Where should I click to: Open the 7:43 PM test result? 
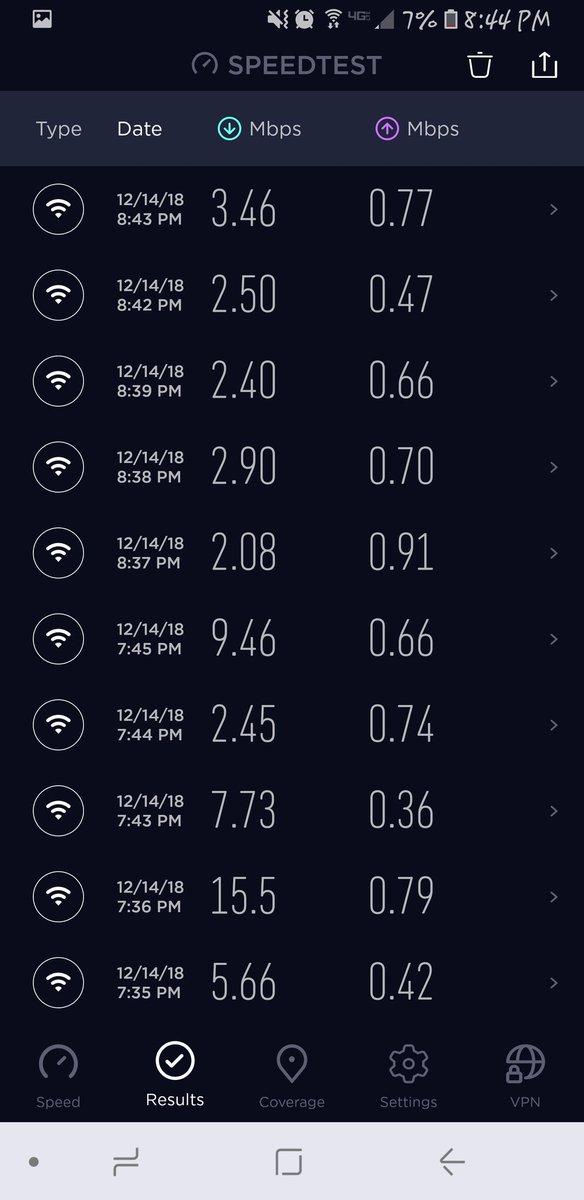point(292,811)
